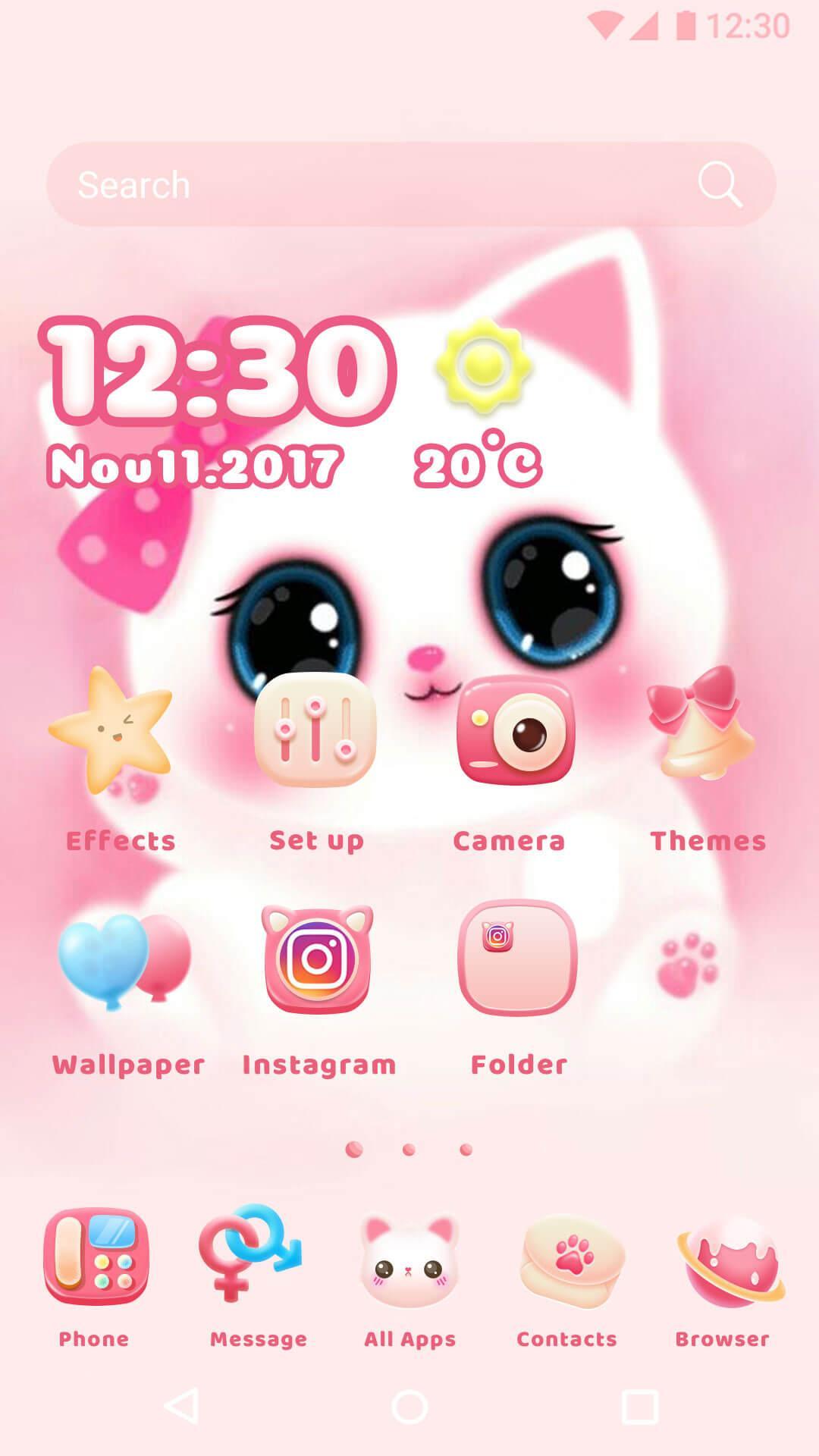Screen dimensions: 819x1456
Task: Open the All Apps drawer
Action: (409, 1263)
